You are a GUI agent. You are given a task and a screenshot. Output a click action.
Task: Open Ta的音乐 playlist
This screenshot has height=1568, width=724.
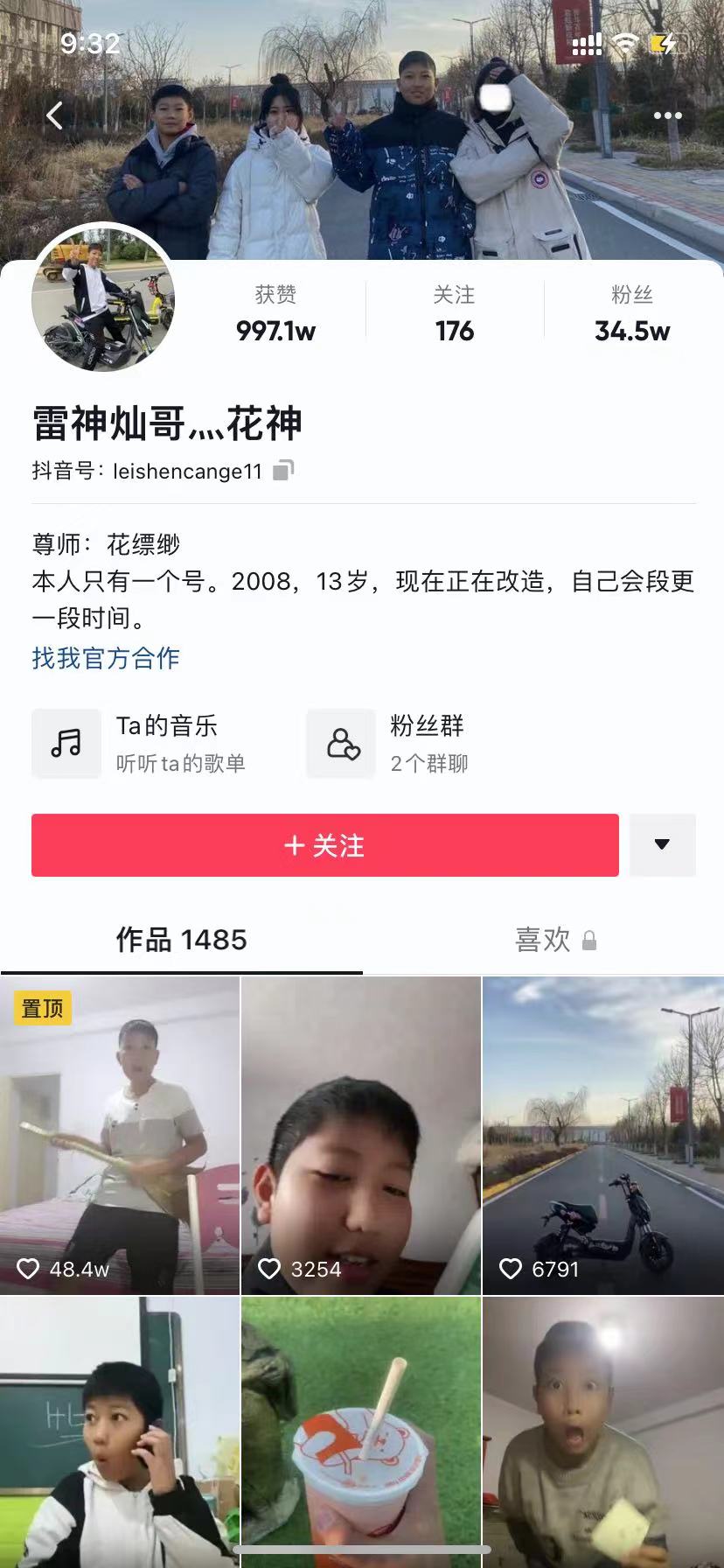(140, 744)
